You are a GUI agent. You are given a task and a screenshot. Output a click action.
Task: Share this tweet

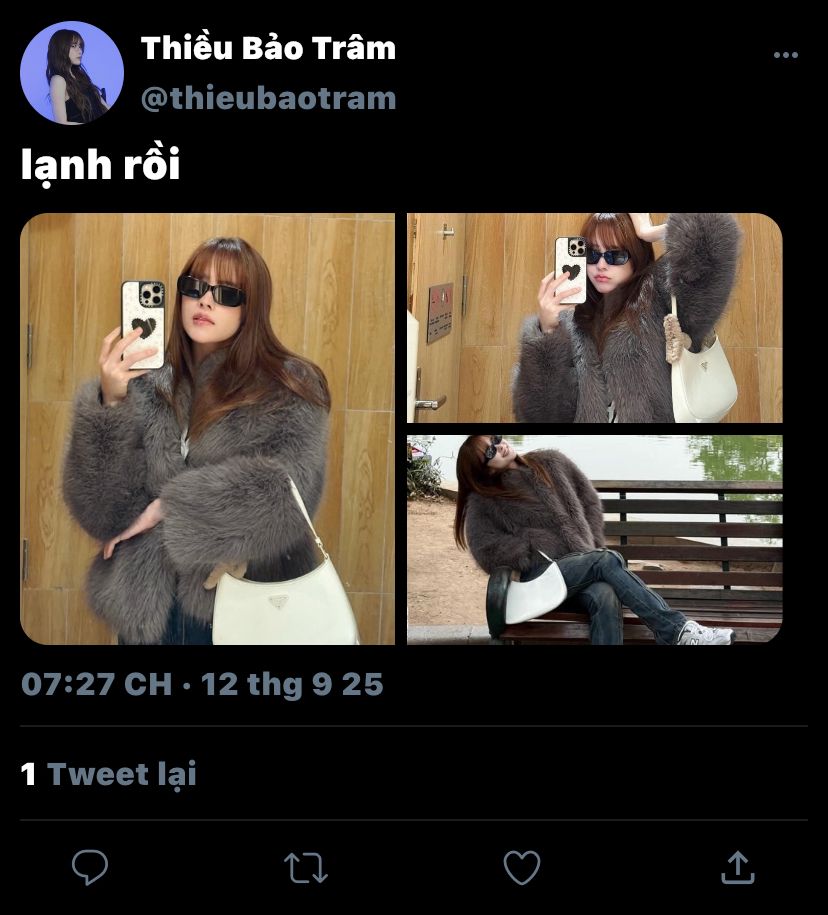coord(736,867)
